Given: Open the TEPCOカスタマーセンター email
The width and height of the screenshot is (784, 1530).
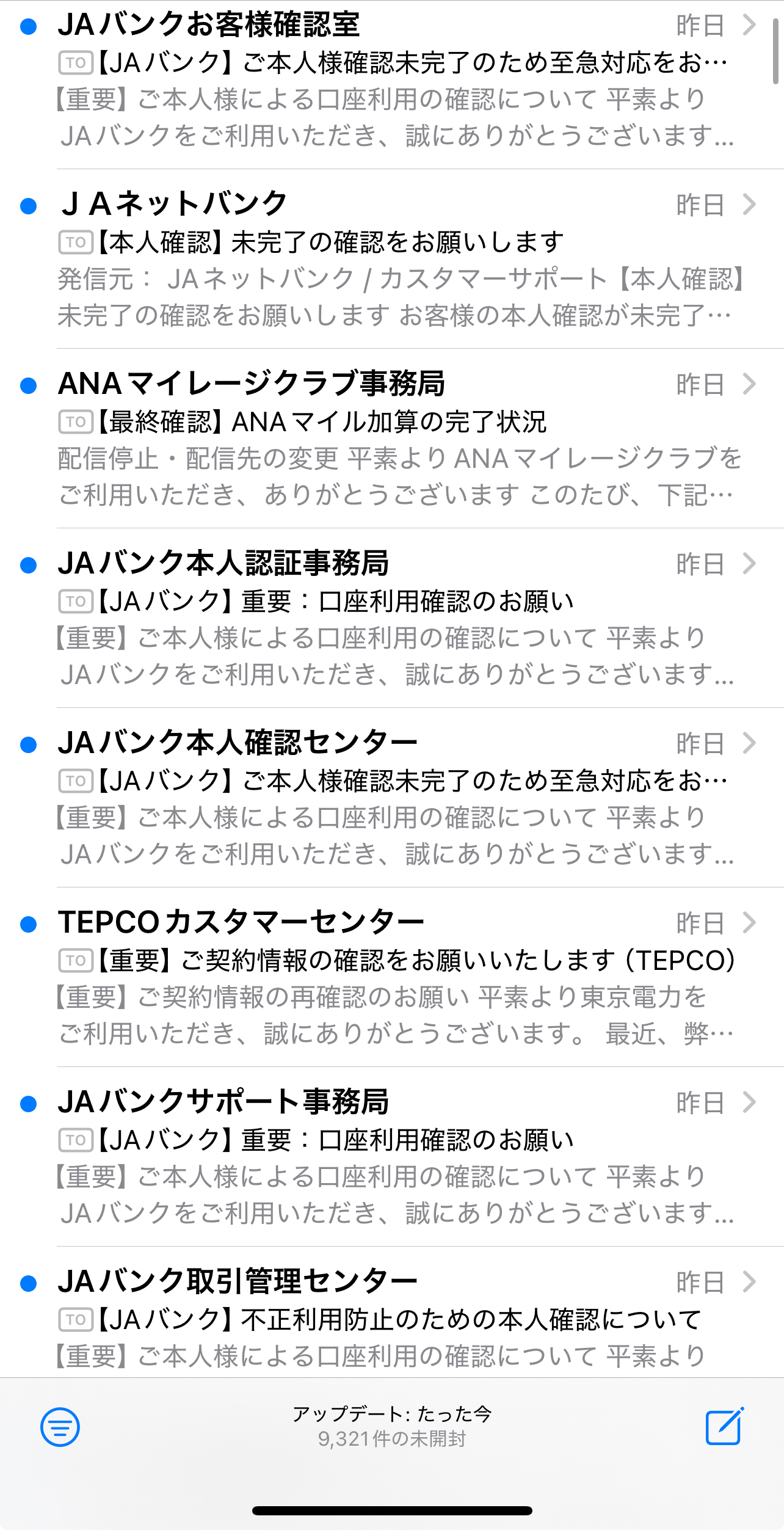Looking at the screenshot, I should point(392,977).
